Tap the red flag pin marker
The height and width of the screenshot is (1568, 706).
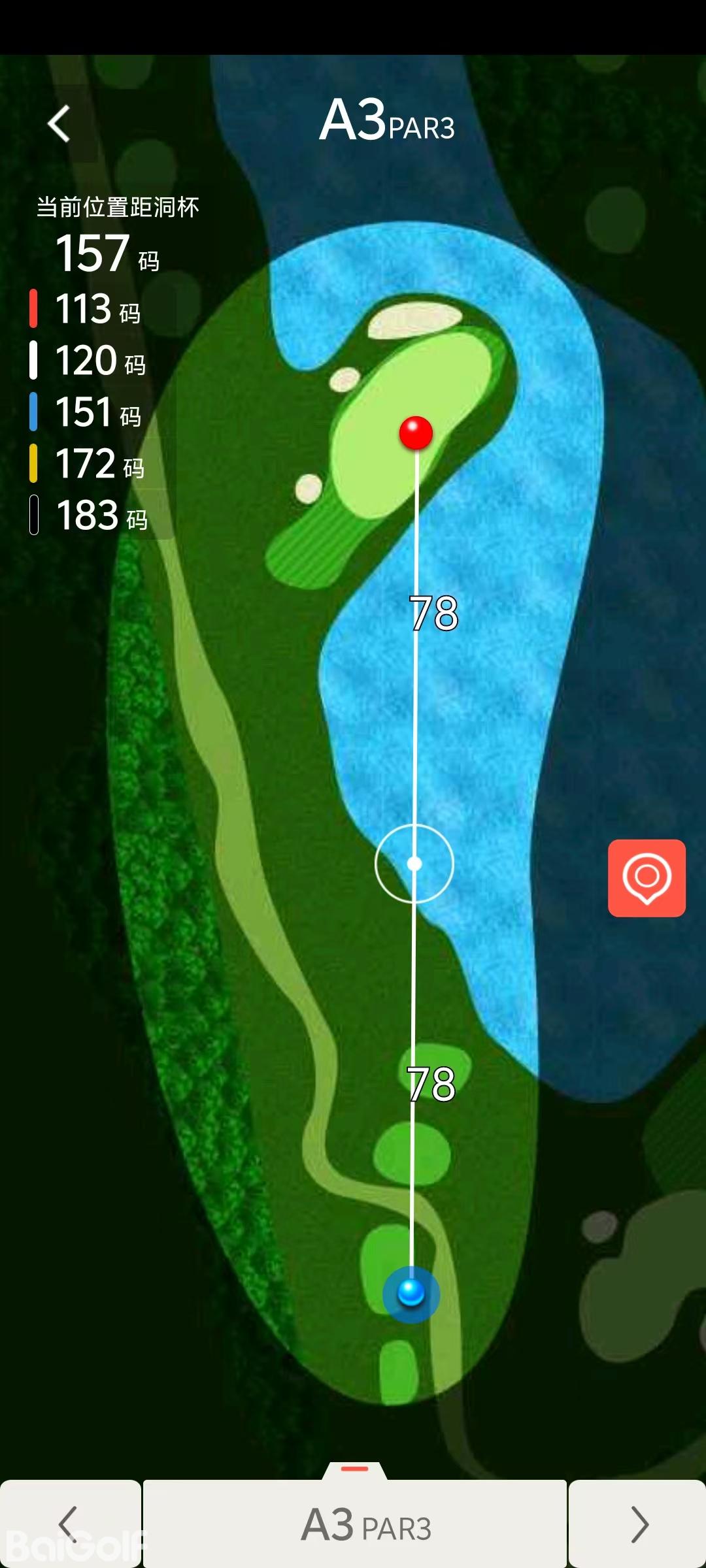416,433
